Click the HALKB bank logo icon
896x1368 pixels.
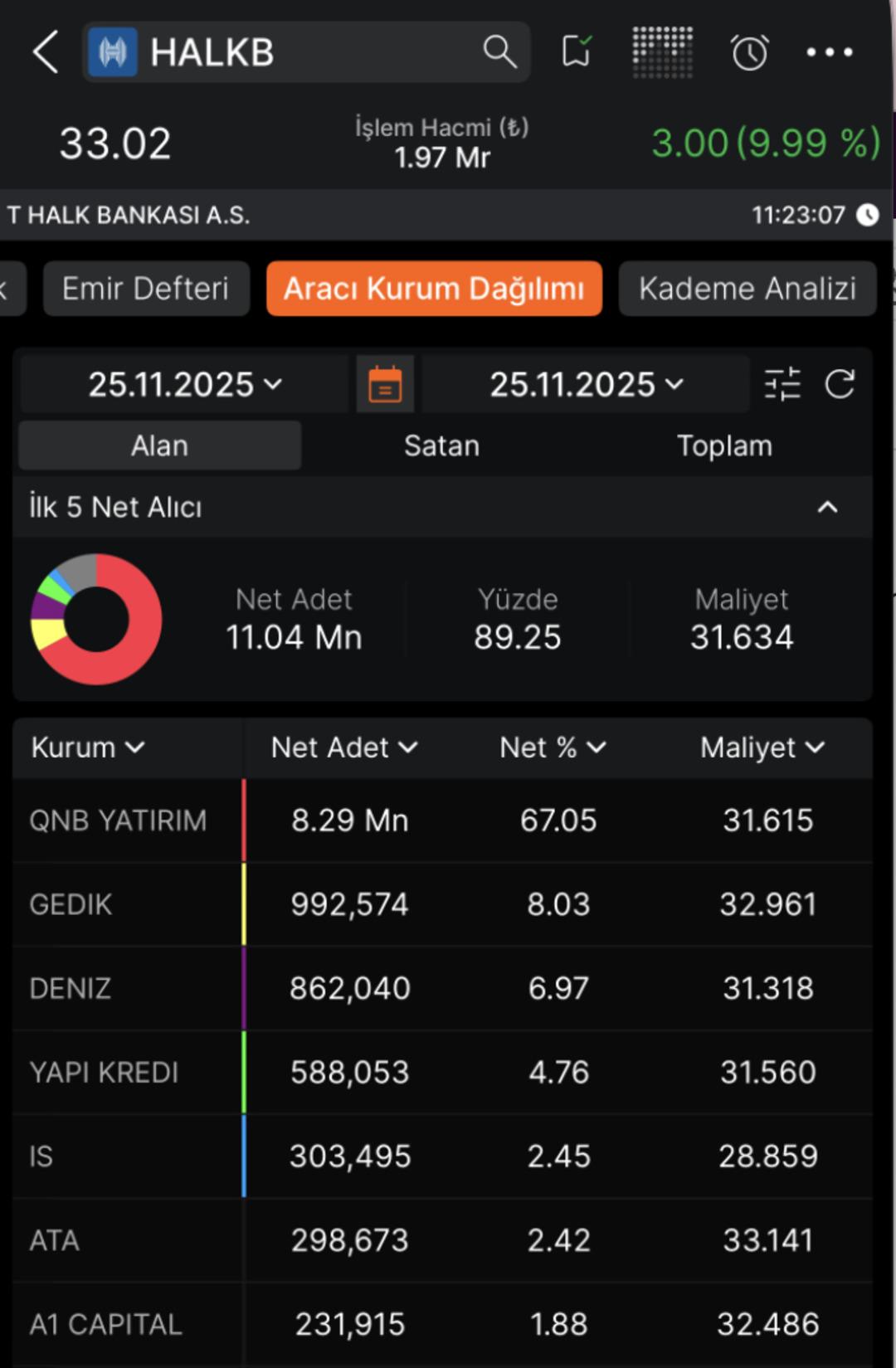112,51
